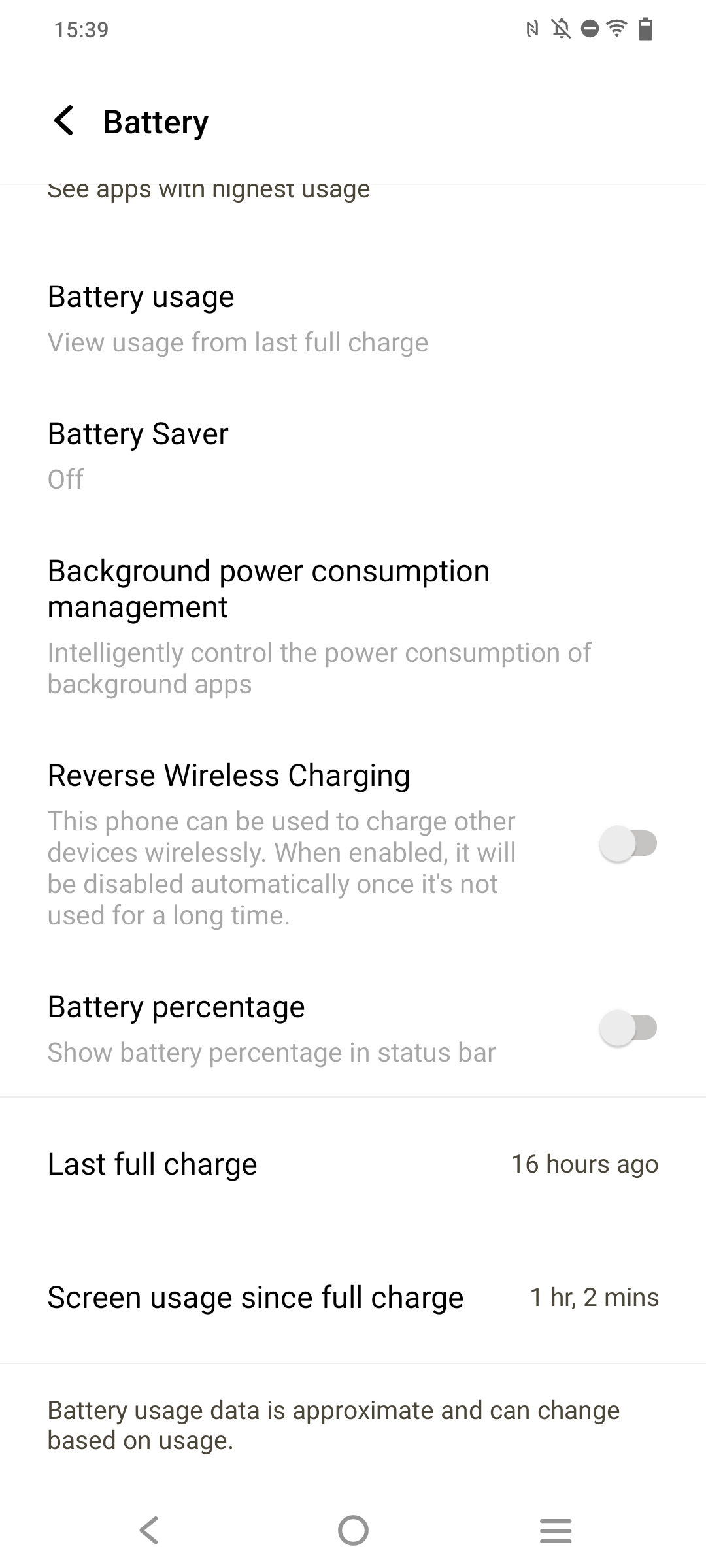The image size is (706, 1568).
Task: Open Battery Saver settings
Action: coord(353,456)
